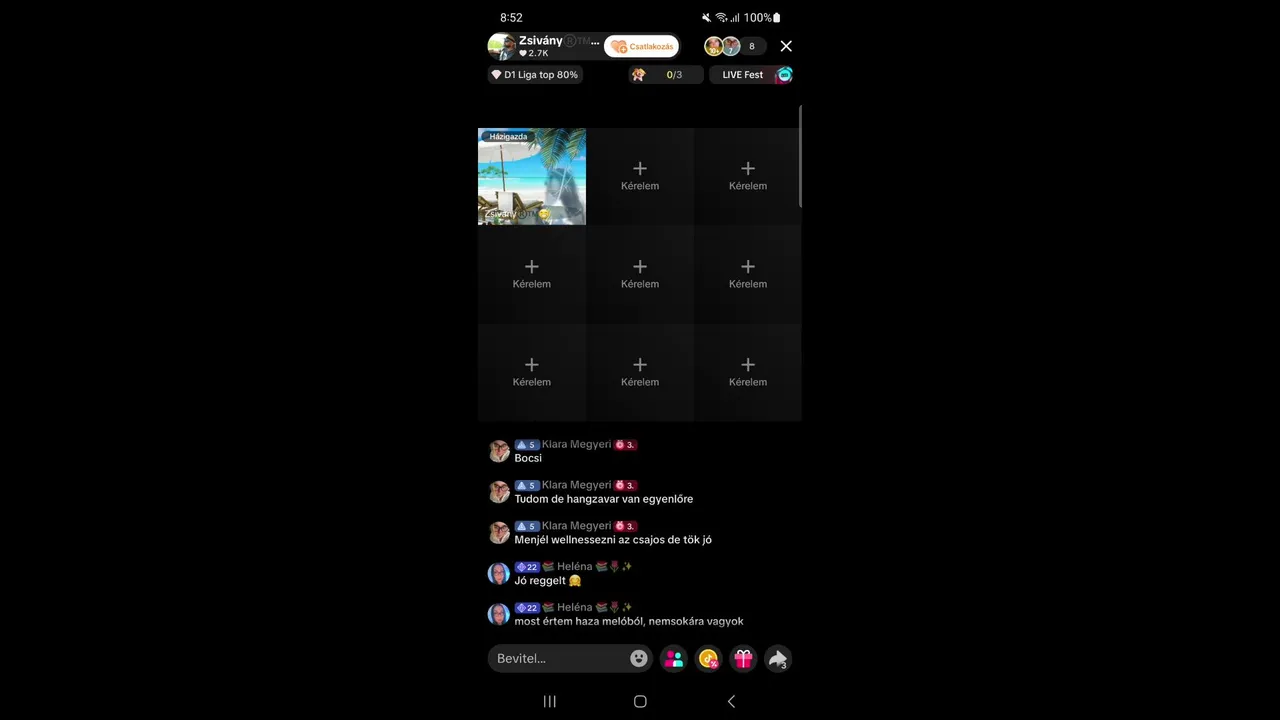Tap the Bevitel comment input field
This screenshot has width=1280, height=720.
click(x=560, y=658)
